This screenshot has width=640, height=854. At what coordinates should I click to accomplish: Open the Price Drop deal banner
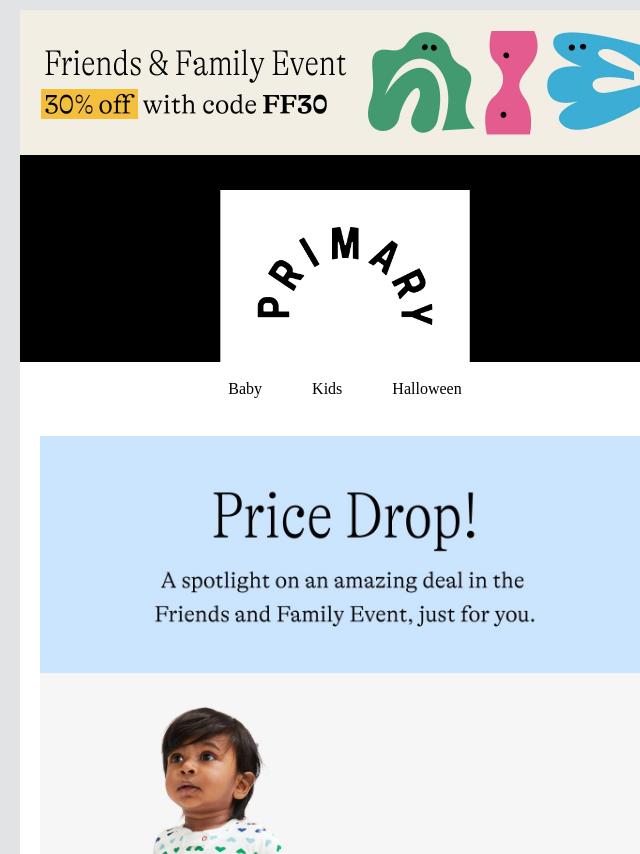tap(344, 554)
